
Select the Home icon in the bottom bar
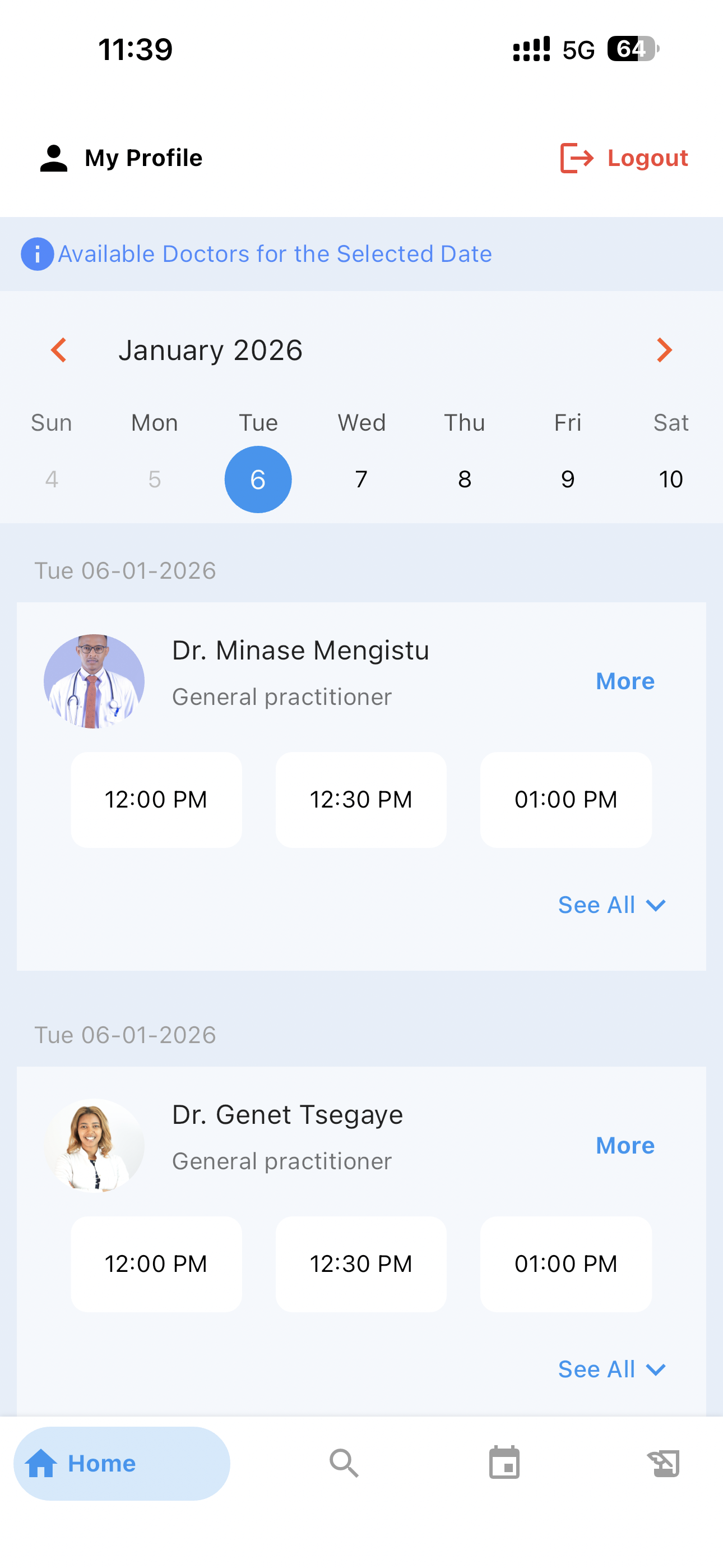coord(41,1463)
